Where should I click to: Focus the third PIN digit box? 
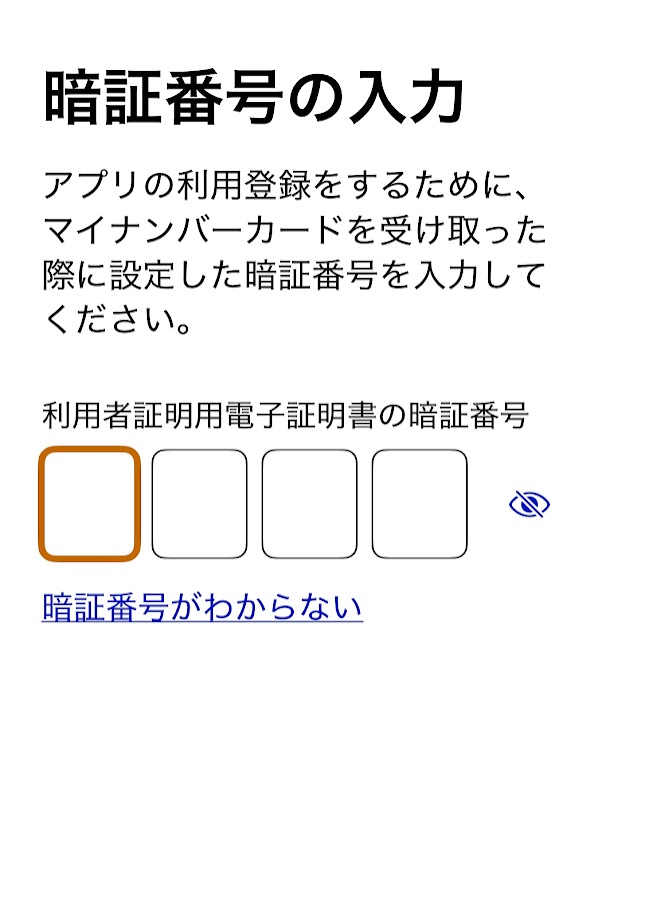point(309,504)
